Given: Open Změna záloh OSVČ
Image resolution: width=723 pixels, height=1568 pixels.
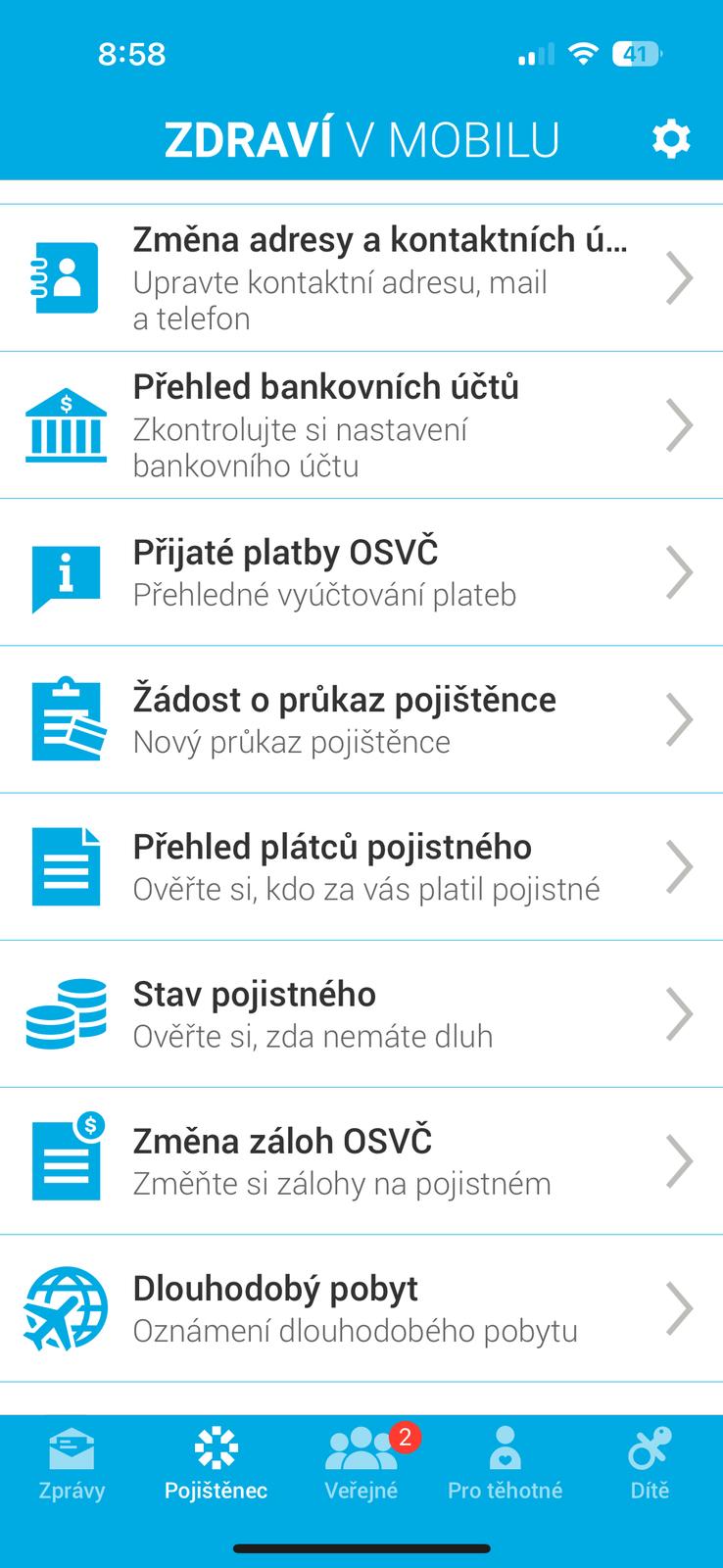Looking at the screenshot, I should pyautogui.click(x=361, y=1160).
